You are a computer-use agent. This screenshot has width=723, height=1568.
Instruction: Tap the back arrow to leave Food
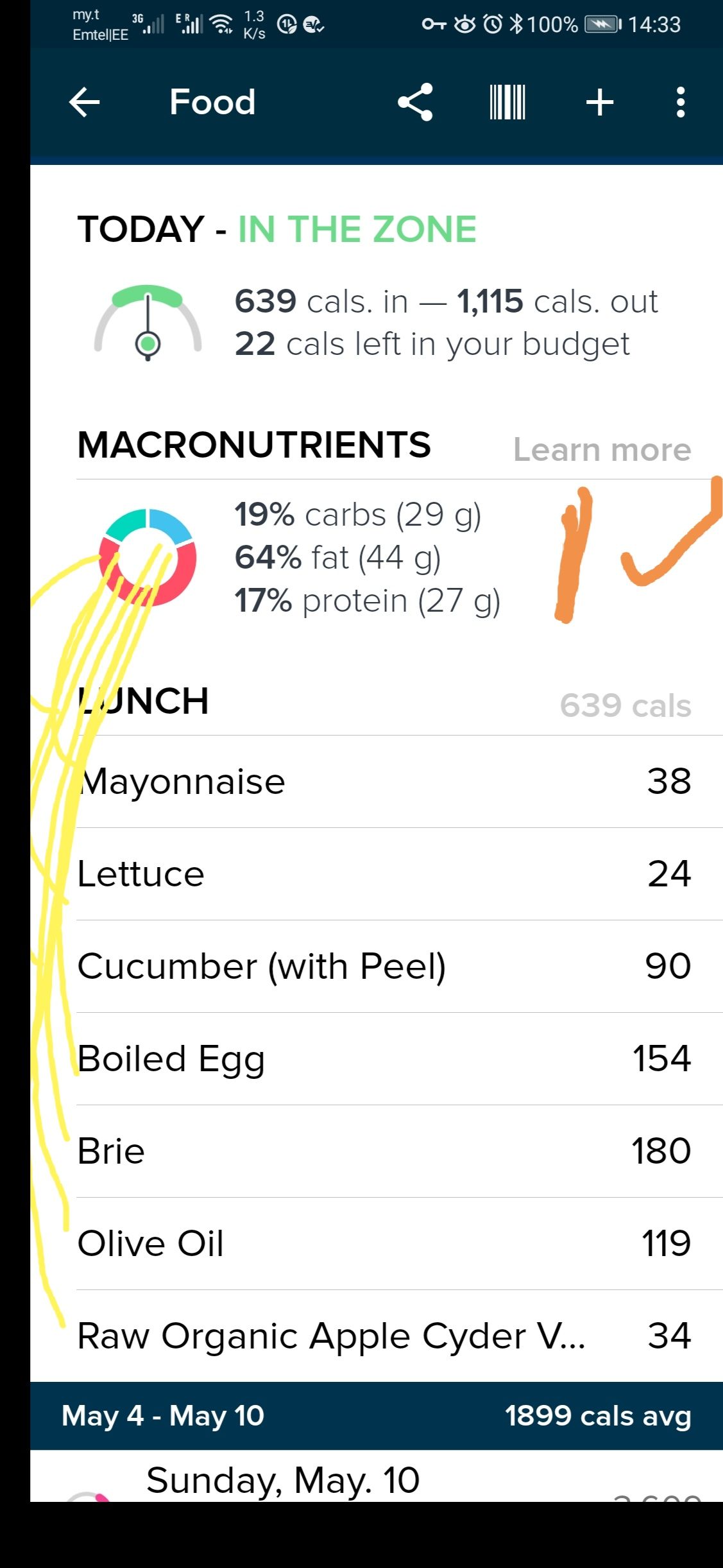point(85,101)
